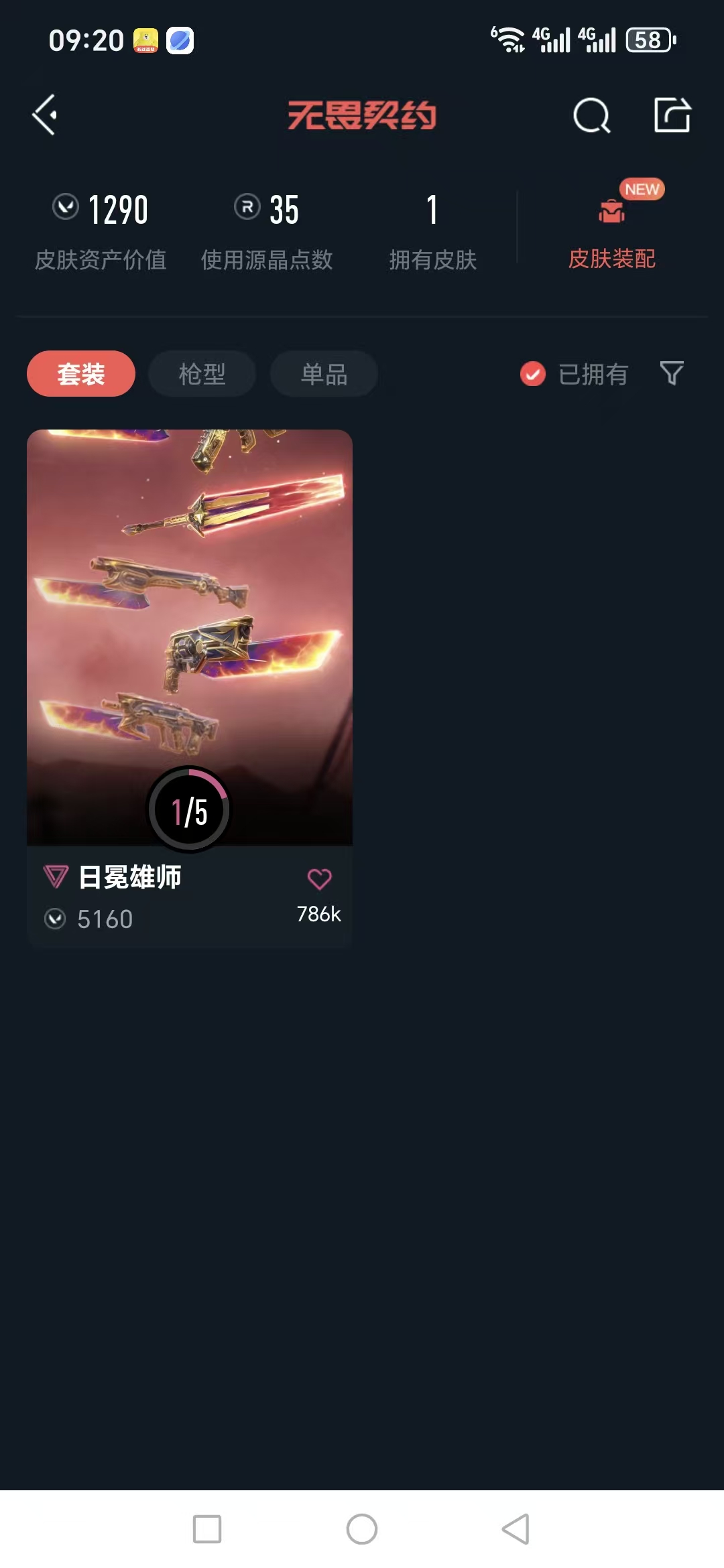Select the 套装 tab
724x1568 pixels.
click(x=81, y=374)
